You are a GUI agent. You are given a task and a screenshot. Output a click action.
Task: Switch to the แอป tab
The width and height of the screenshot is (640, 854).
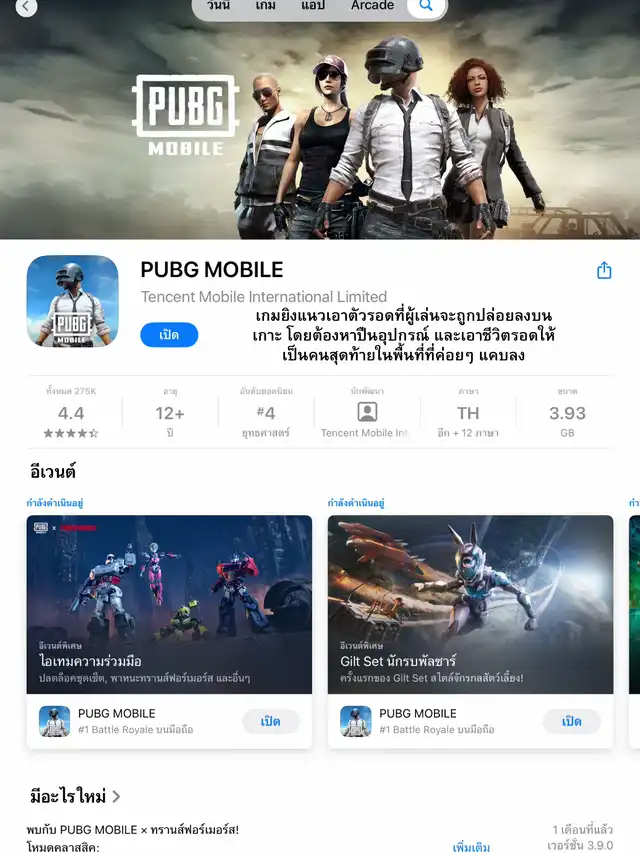(x=313, y=5)
